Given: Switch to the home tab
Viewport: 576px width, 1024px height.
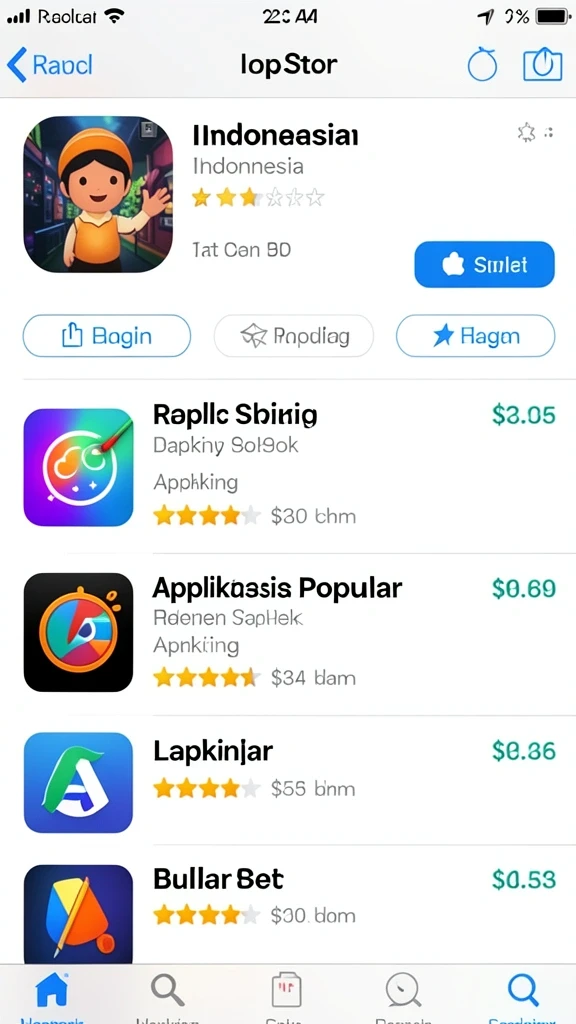Looking at the screenshot, I should pyautogui.click(x=52, y=993).
